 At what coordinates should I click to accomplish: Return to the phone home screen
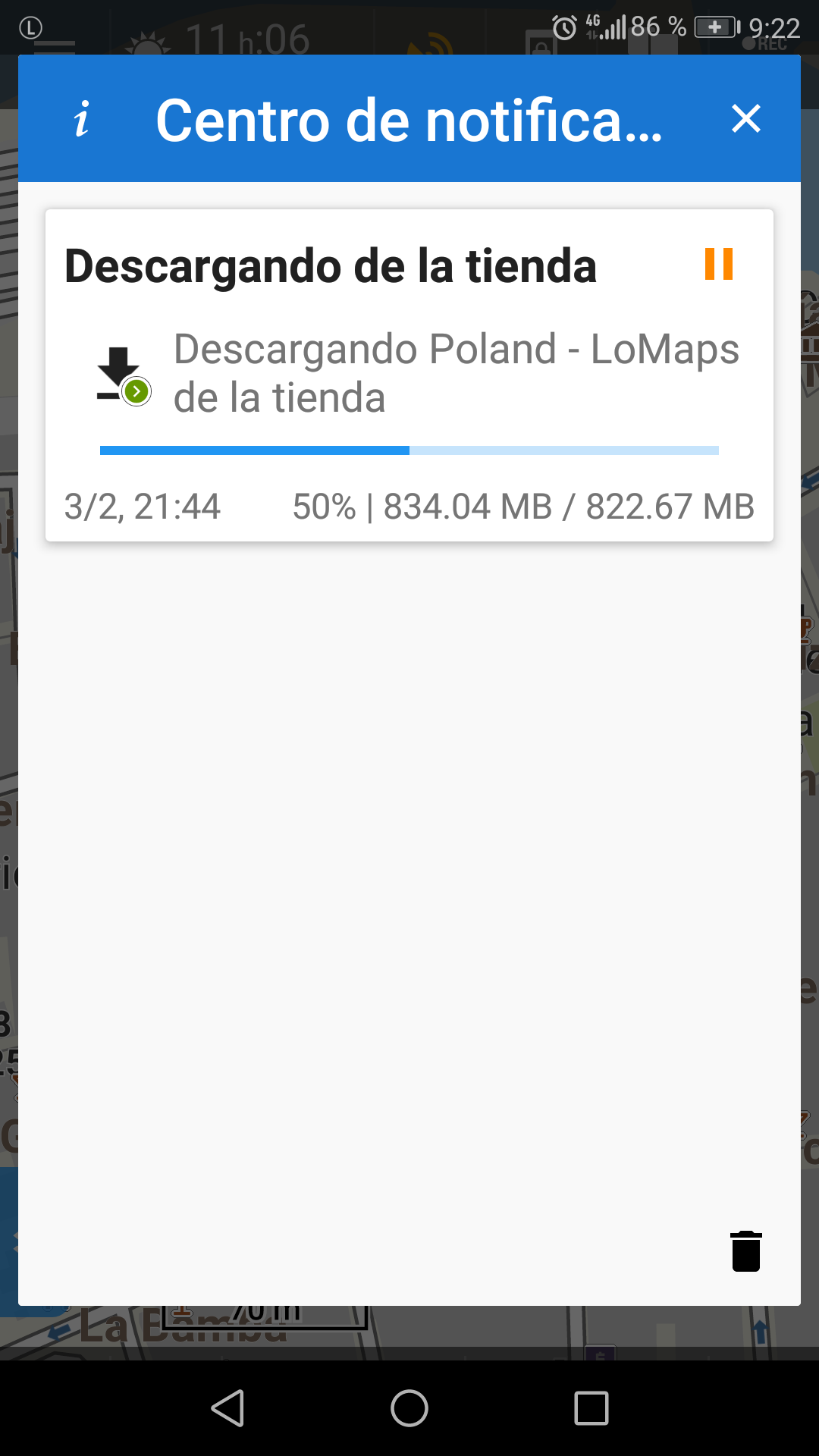point(409,1409)
